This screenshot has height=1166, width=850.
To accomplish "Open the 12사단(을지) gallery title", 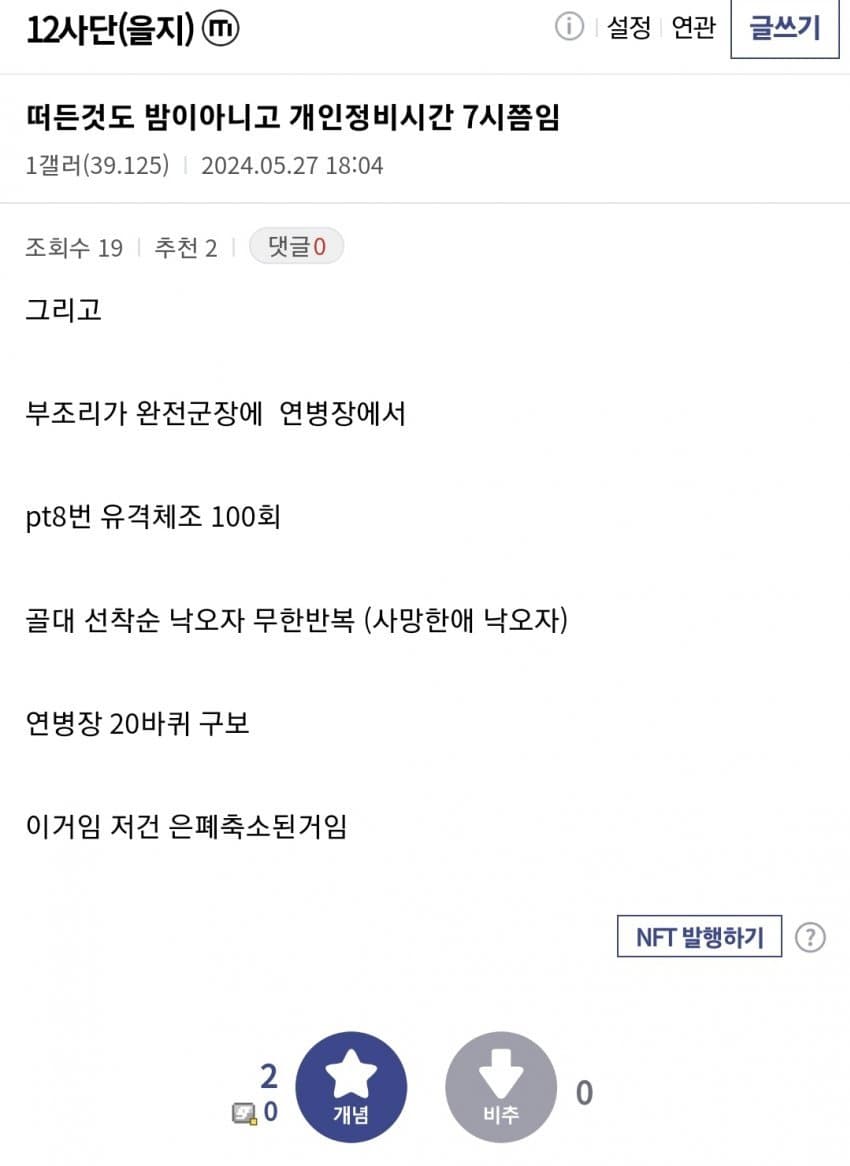I will click(x=110, y=30).
